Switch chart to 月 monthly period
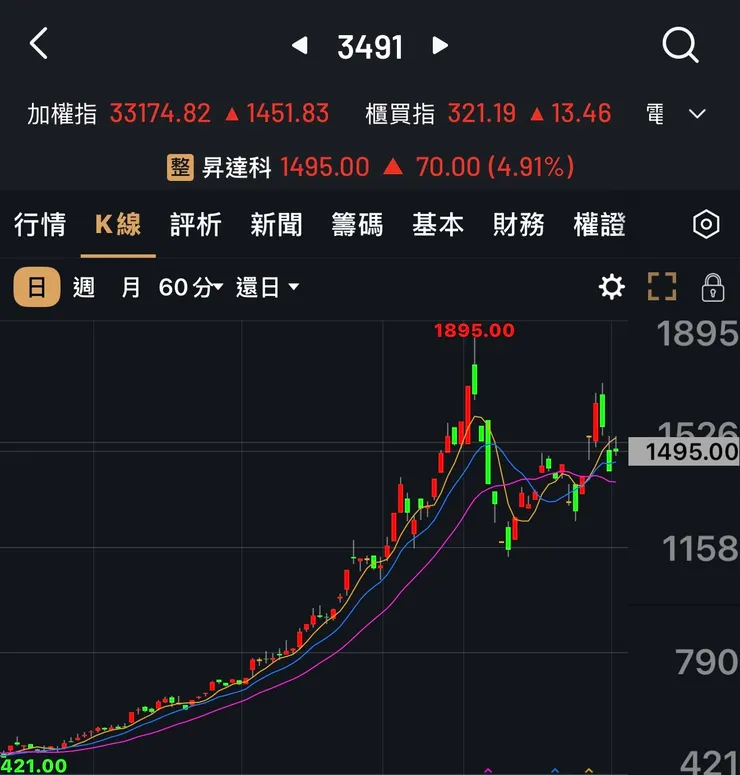The image size is (740, 775). tap(131, 288)
